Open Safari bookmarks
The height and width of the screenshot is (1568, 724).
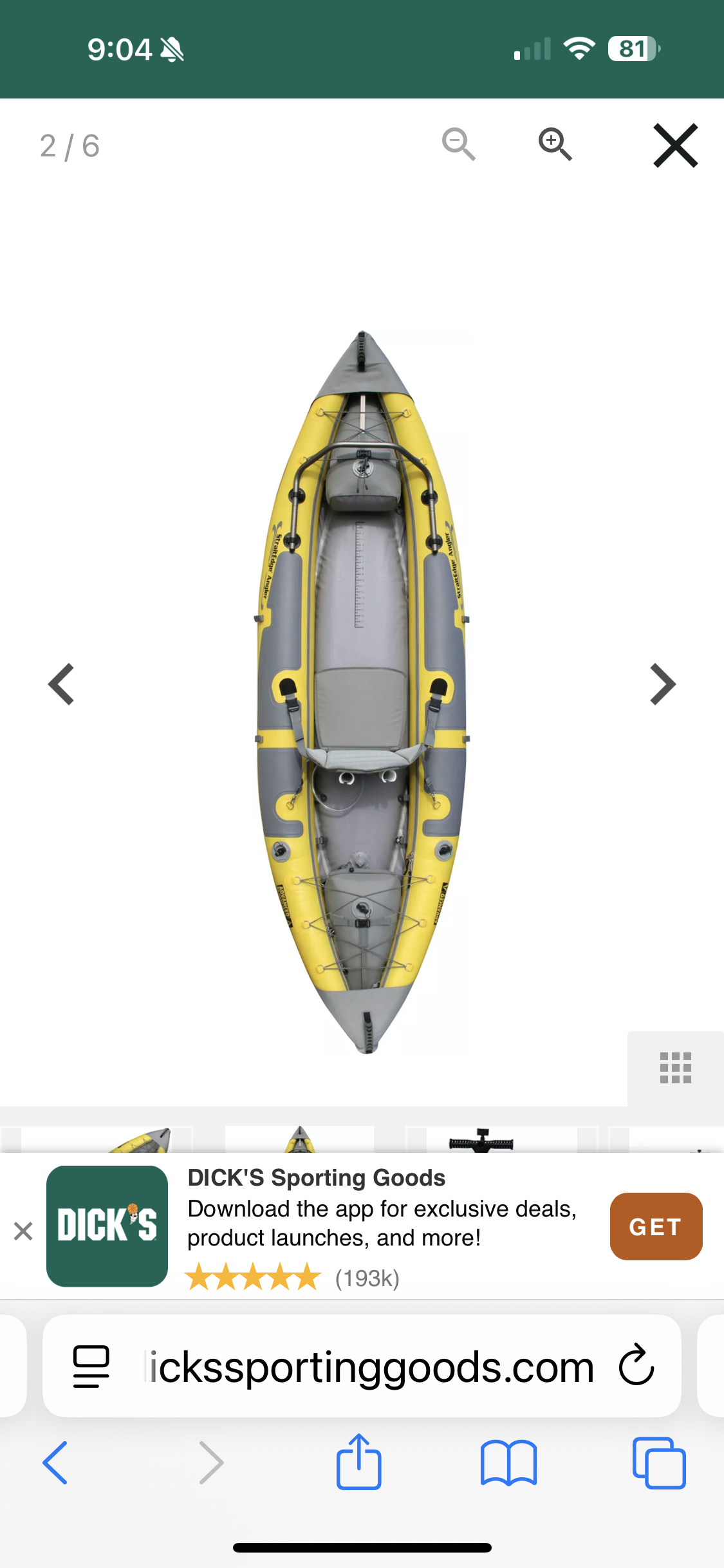click(508, 1462)
